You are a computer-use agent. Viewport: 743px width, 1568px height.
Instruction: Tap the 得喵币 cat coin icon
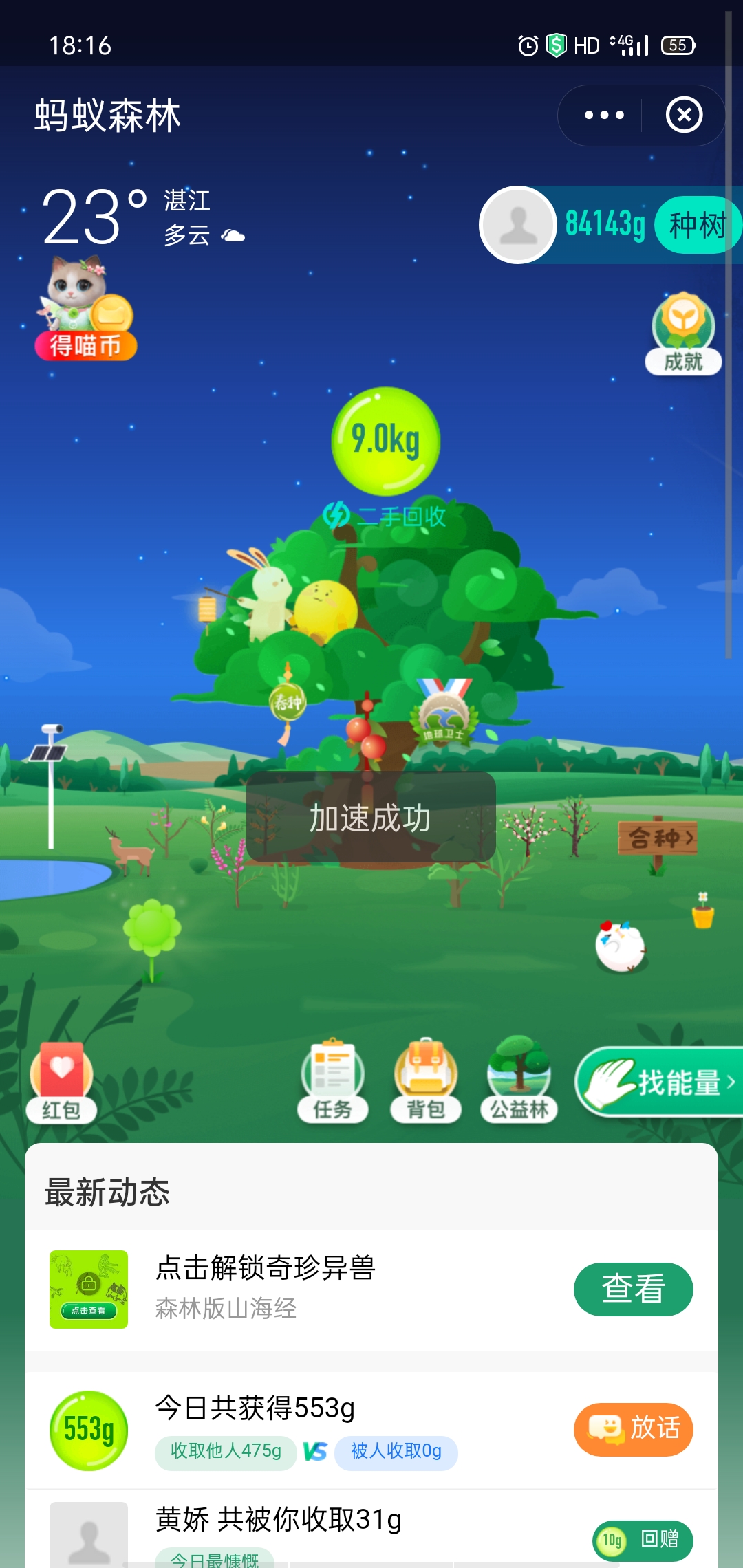[85, 311]
